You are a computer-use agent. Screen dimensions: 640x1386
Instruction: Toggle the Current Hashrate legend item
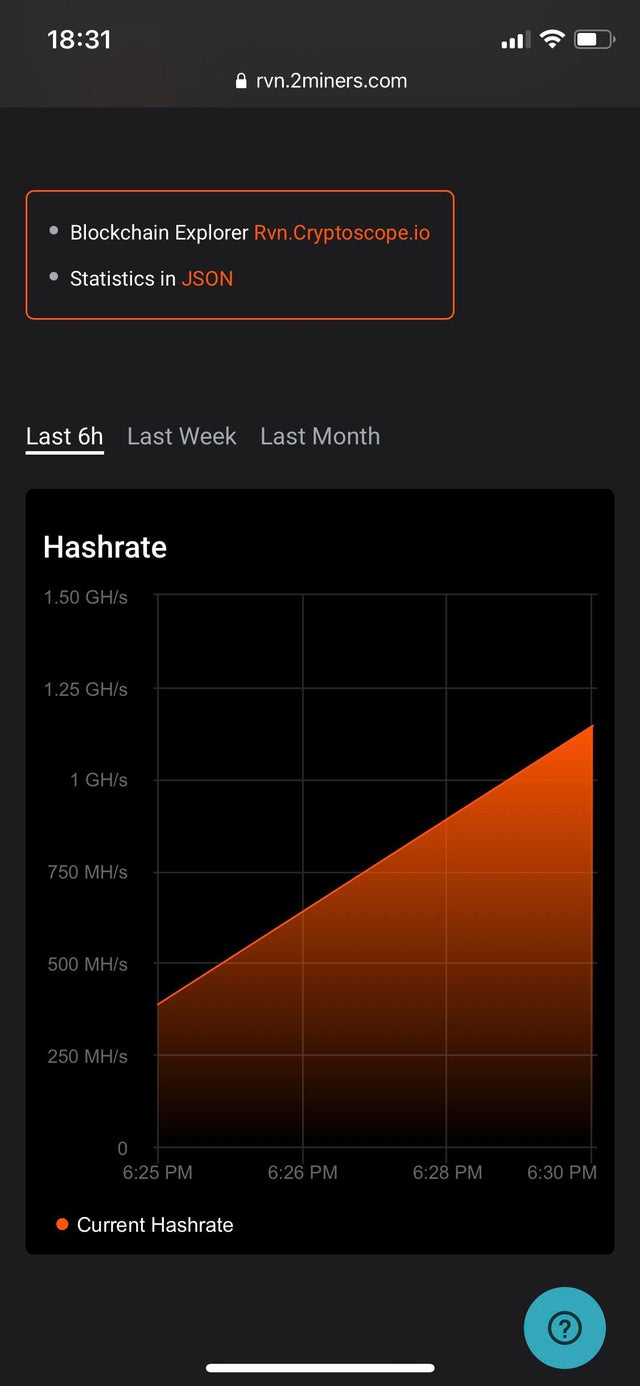pos(145,1225)
